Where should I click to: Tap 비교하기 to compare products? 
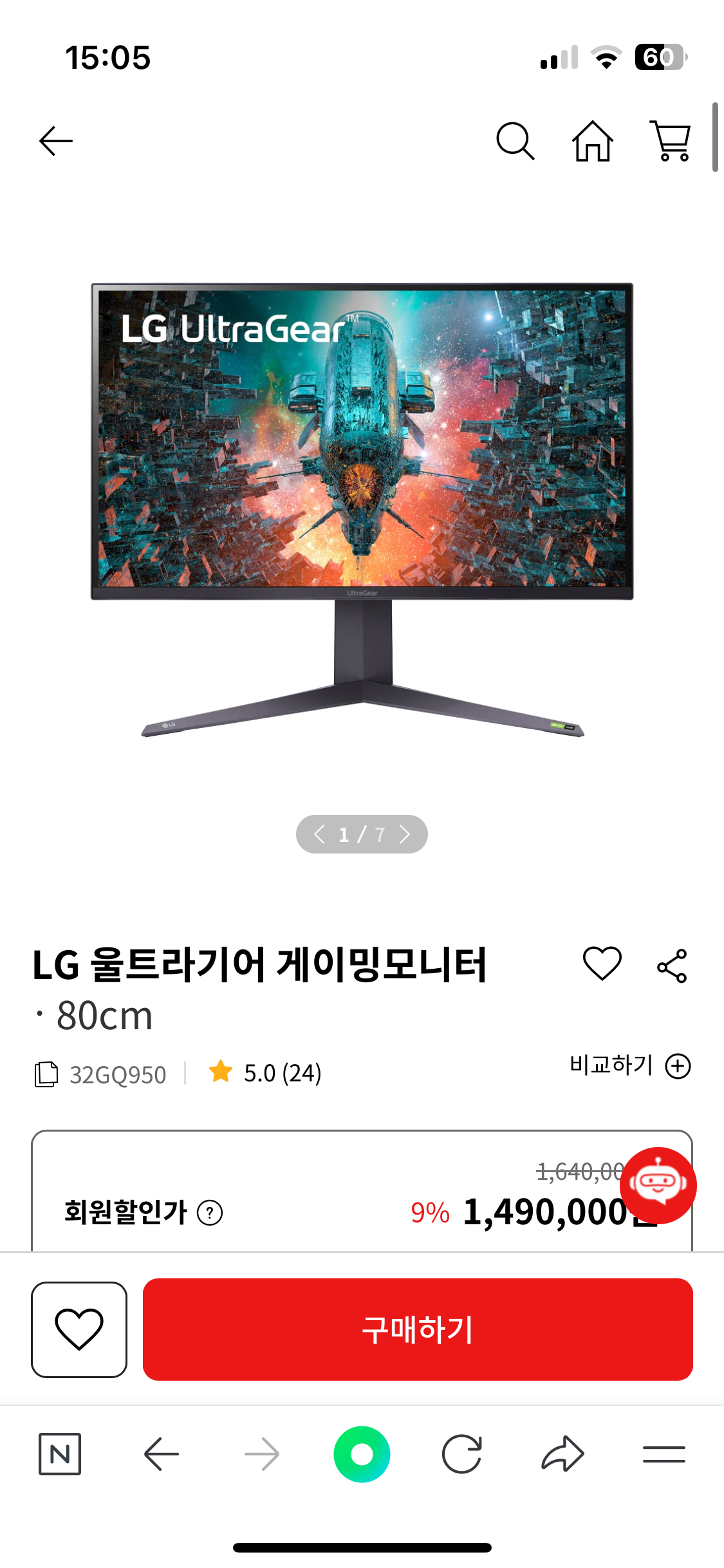(x=630, y=1065)
